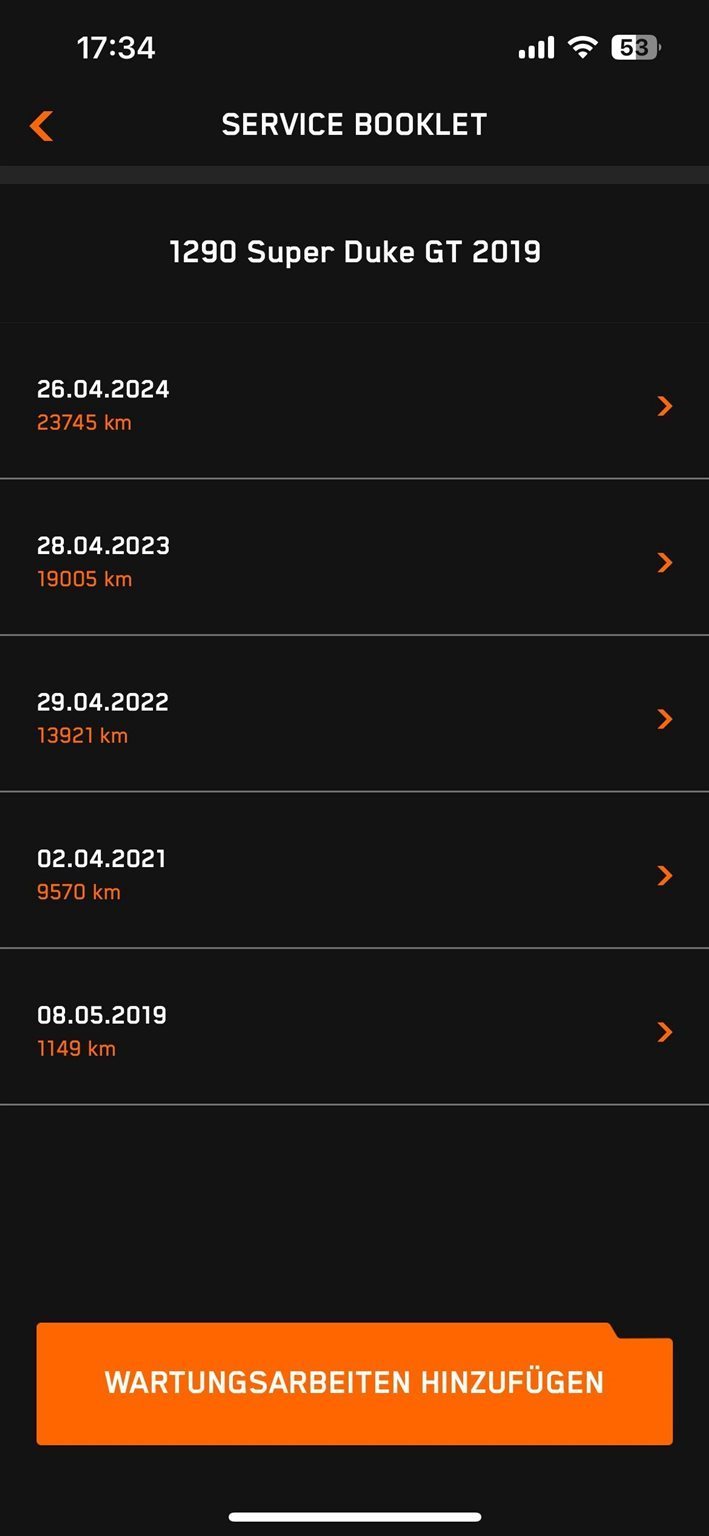Show details for the 9570 km service

tap(354, 874)
